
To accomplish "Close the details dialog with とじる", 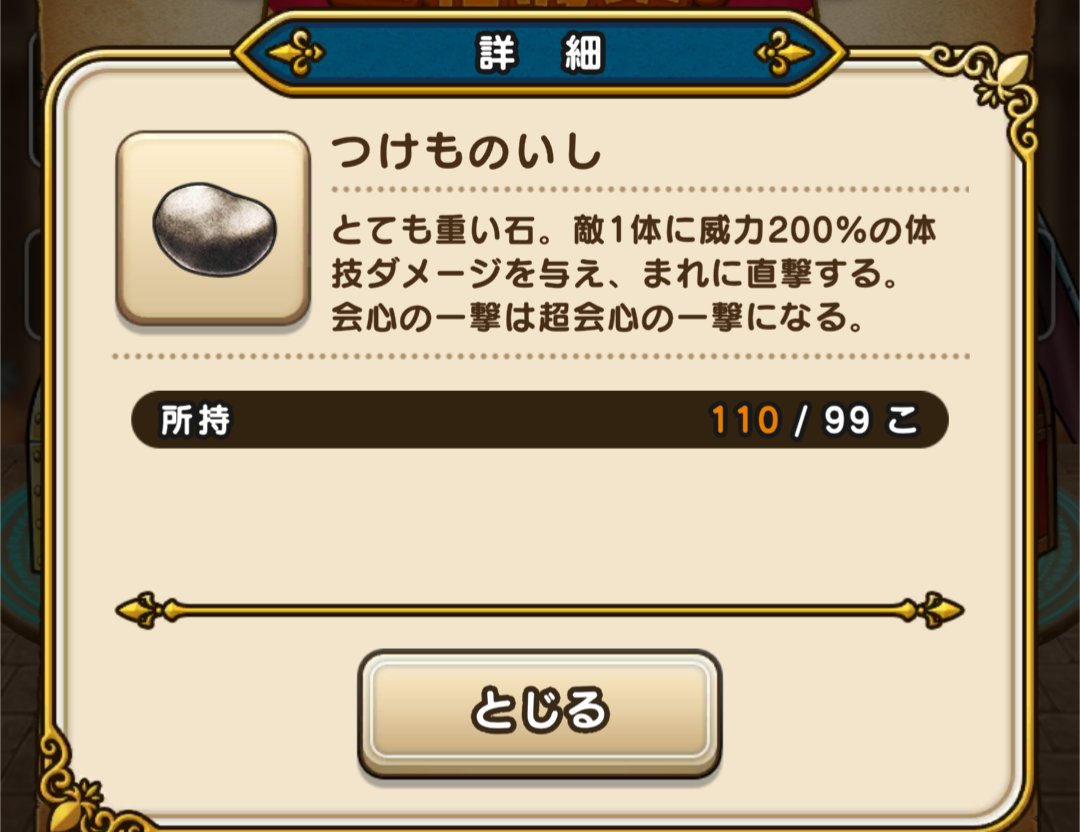I will coord(539,711).
